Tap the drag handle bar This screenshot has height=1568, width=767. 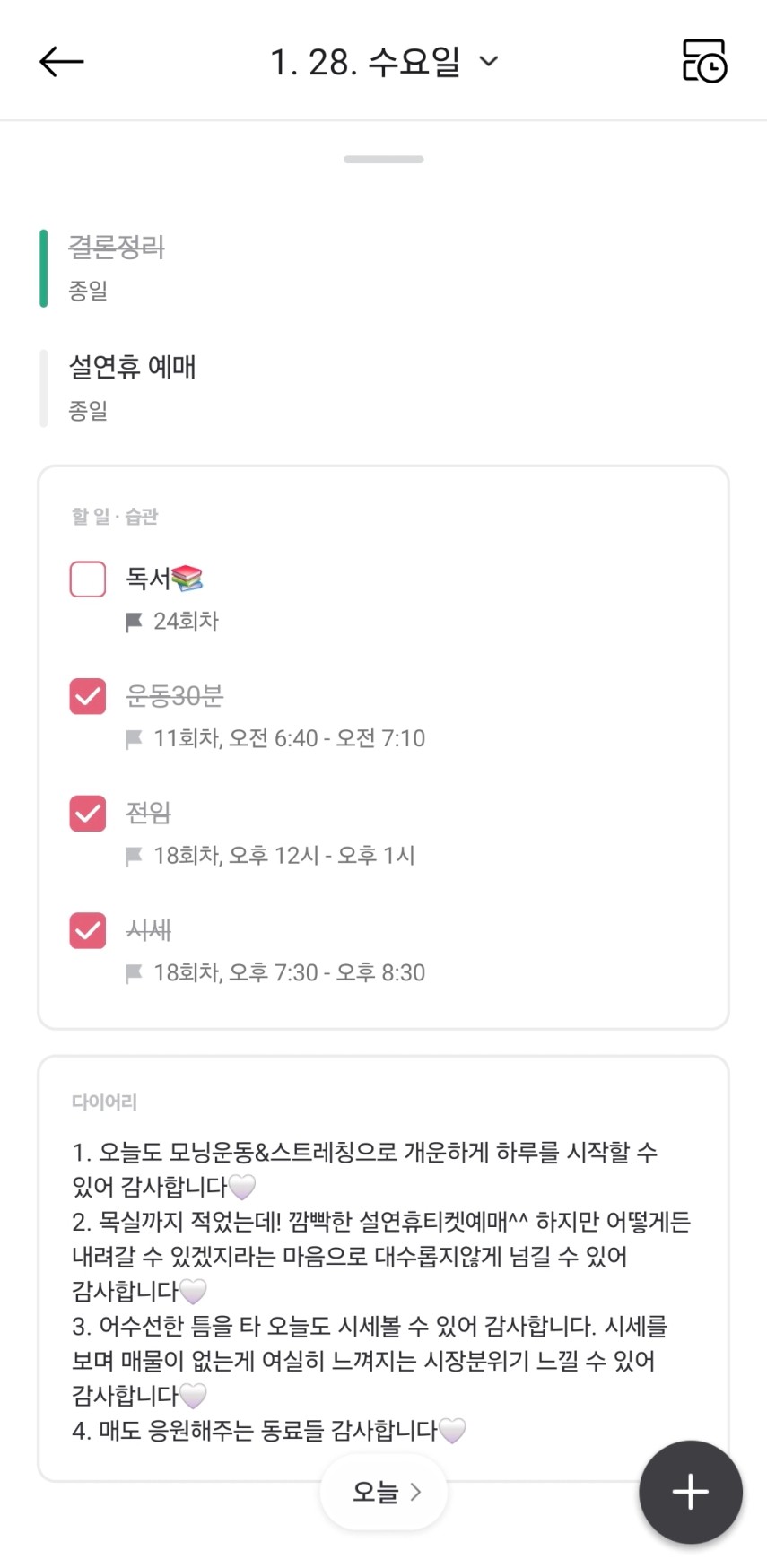tap(384, 160)
